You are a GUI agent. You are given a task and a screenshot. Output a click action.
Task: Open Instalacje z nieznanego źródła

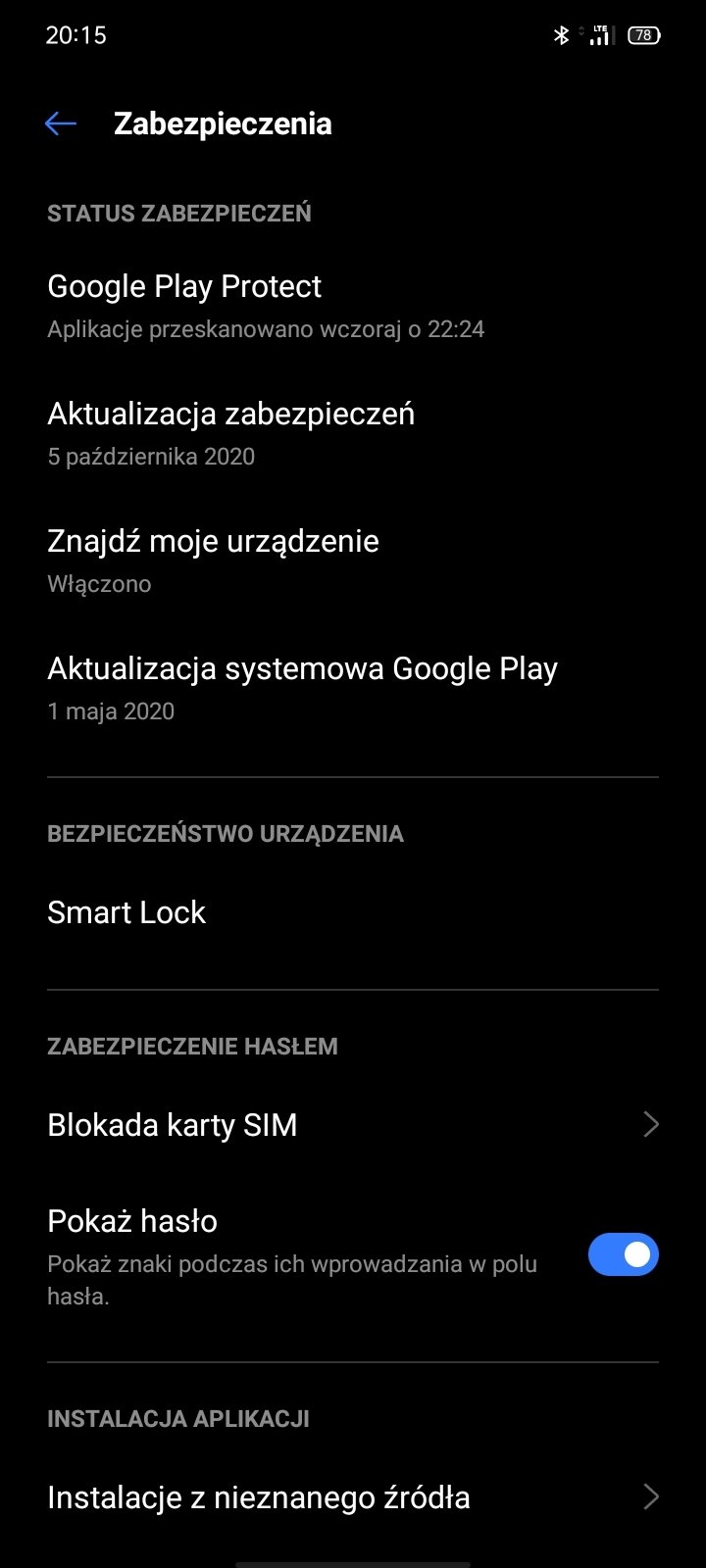[353, 1496]
